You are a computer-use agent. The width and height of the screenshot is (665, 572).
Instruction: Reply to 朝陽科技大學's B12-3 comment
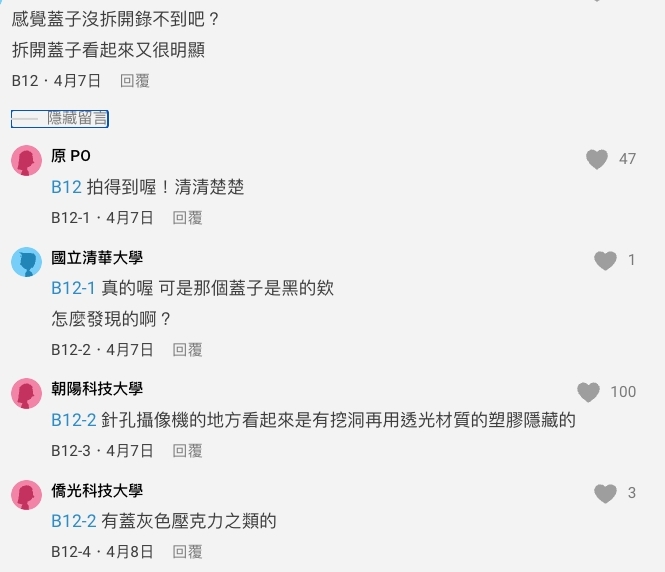187,451
